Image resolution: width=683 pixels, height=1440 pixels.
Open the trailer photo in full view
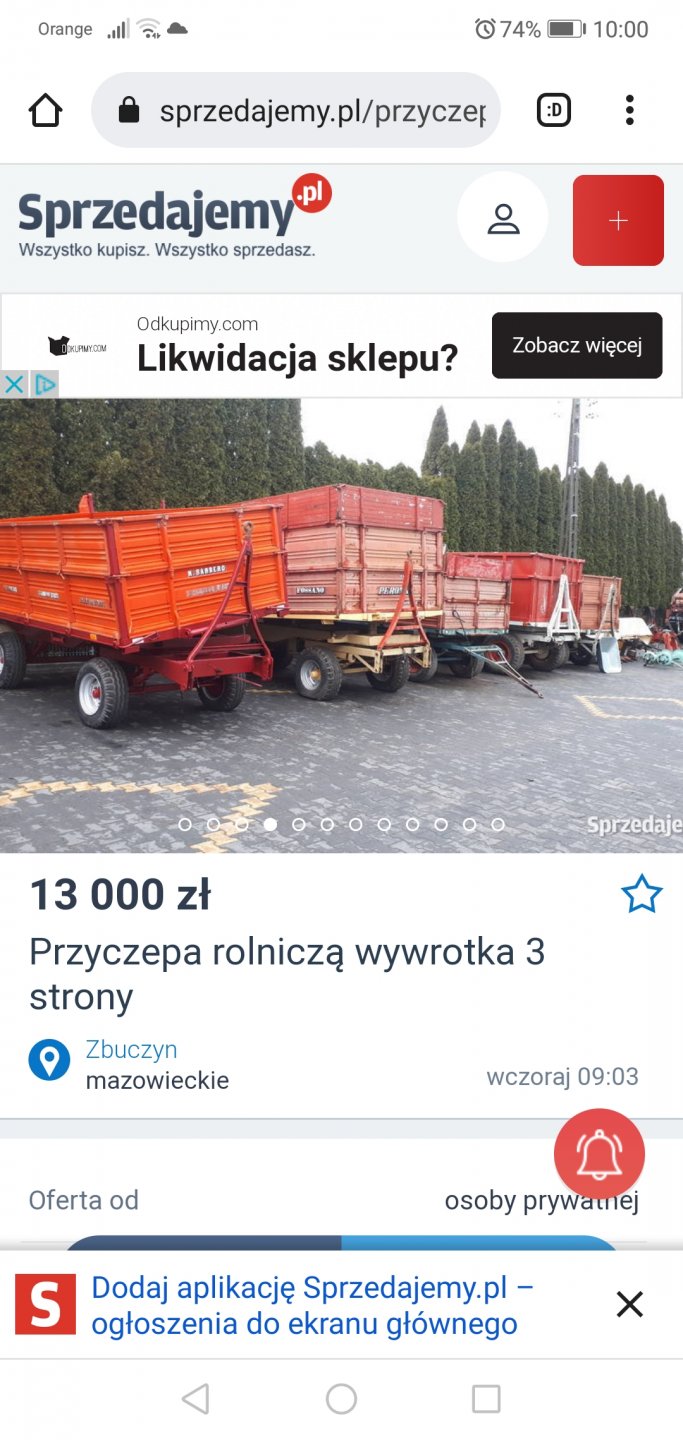point(341,620)
